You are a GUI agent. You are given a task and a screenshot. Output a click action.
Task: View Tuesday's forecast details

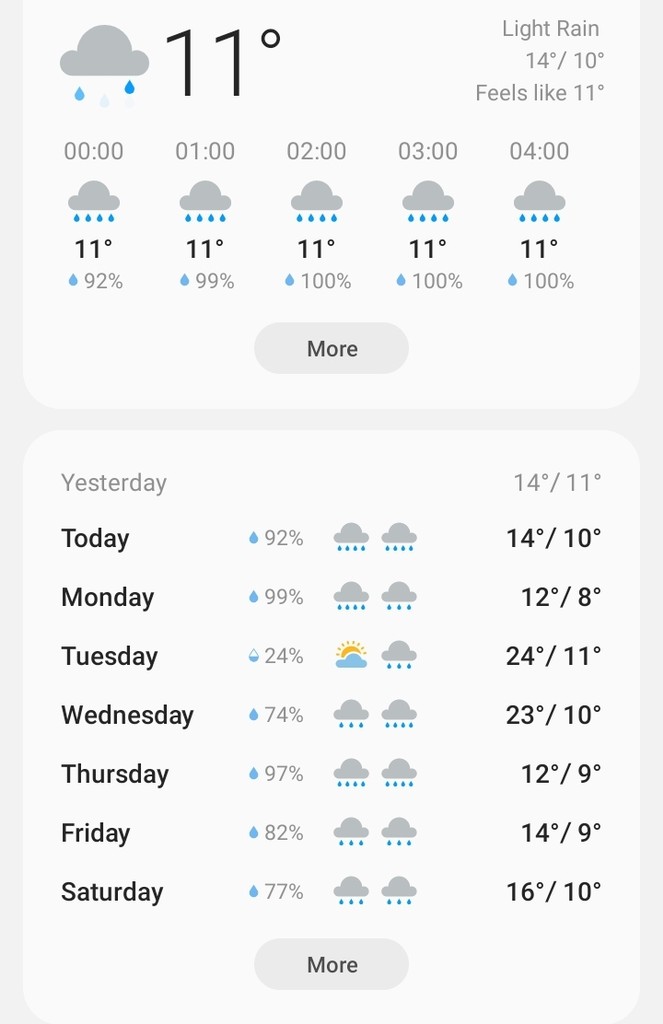331,656
